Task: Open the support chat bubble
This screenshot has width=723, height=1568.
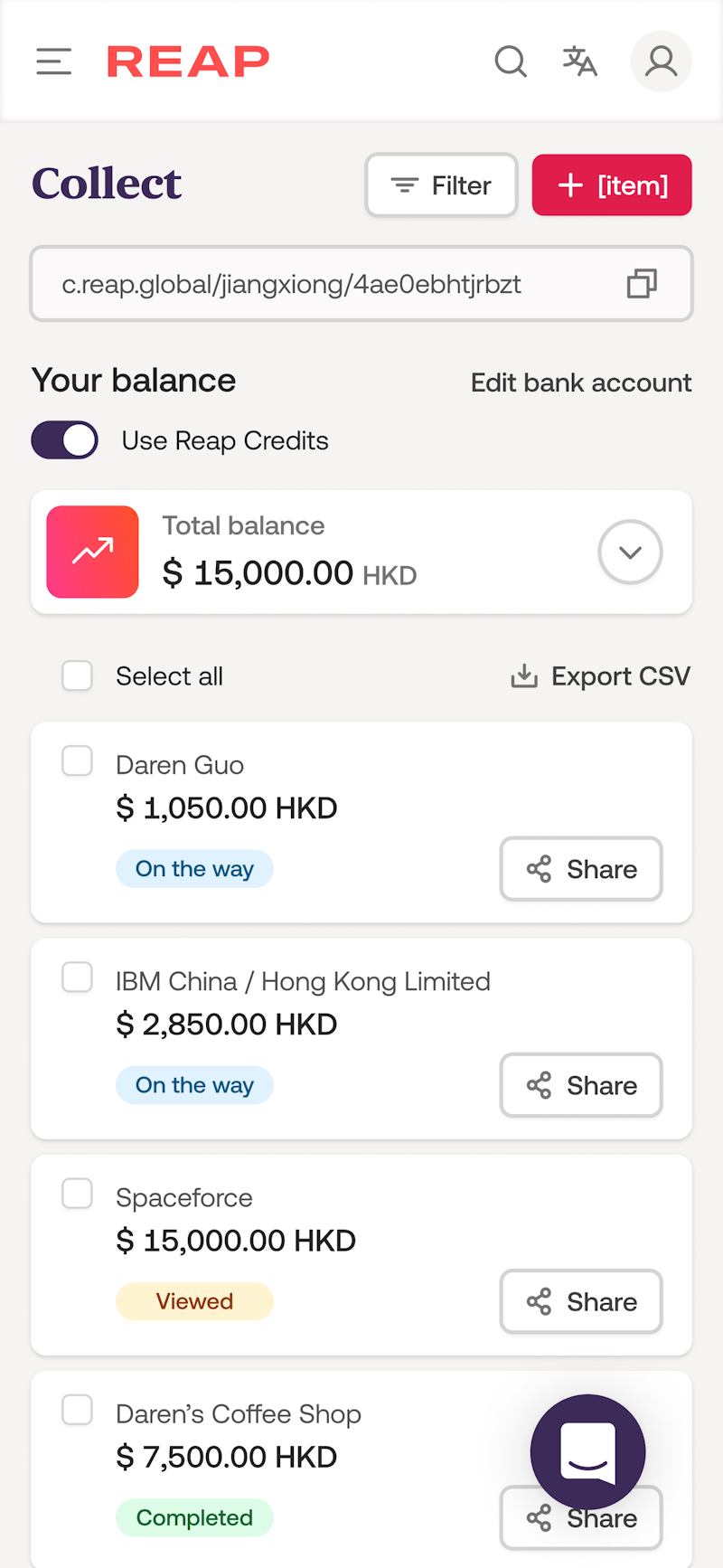Action: [588, 1452]
